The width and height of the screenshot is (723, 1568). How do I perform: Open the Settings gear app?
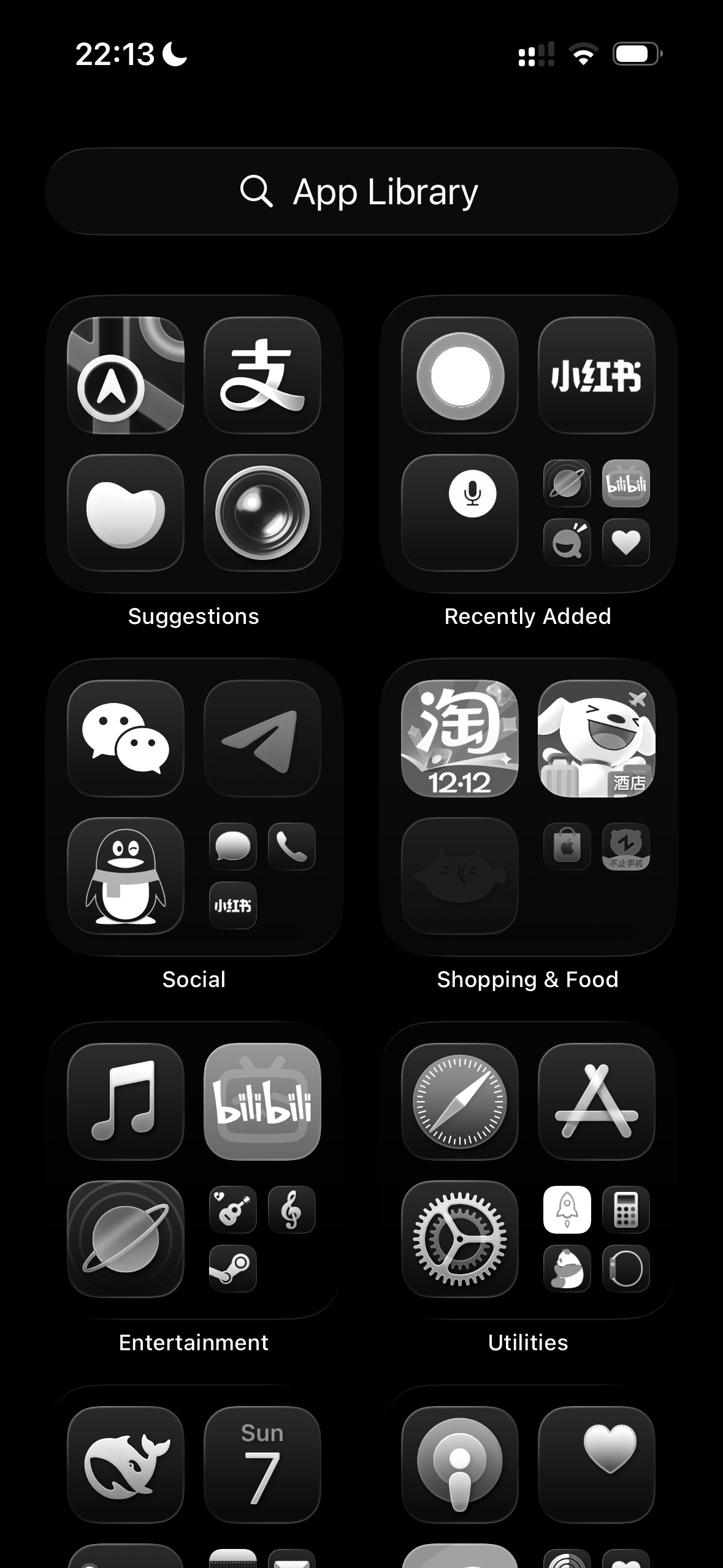coord(460,1239)
